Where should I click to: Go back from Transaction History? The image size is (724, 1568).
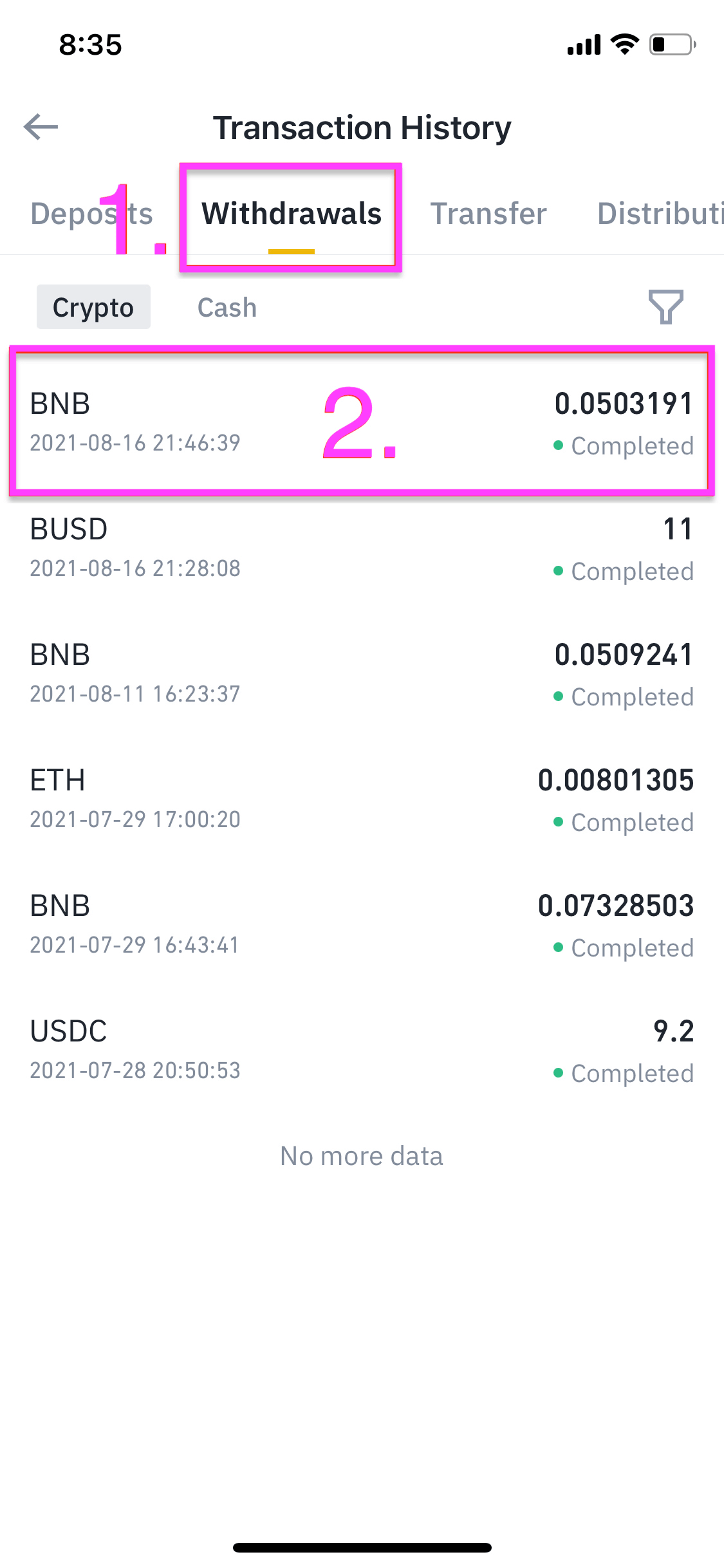click(41, 127)
